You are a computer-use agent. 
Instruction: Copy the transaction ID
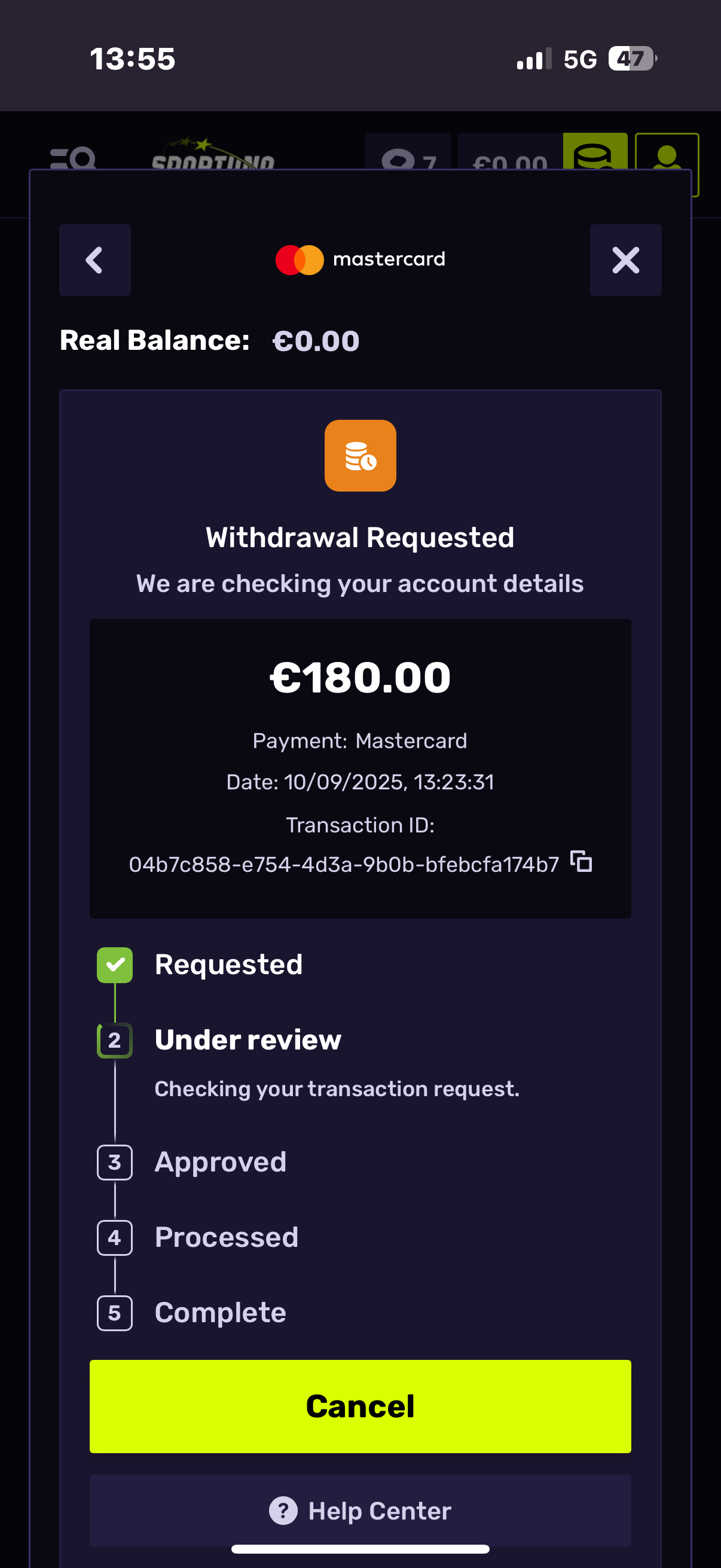point(581,861)
